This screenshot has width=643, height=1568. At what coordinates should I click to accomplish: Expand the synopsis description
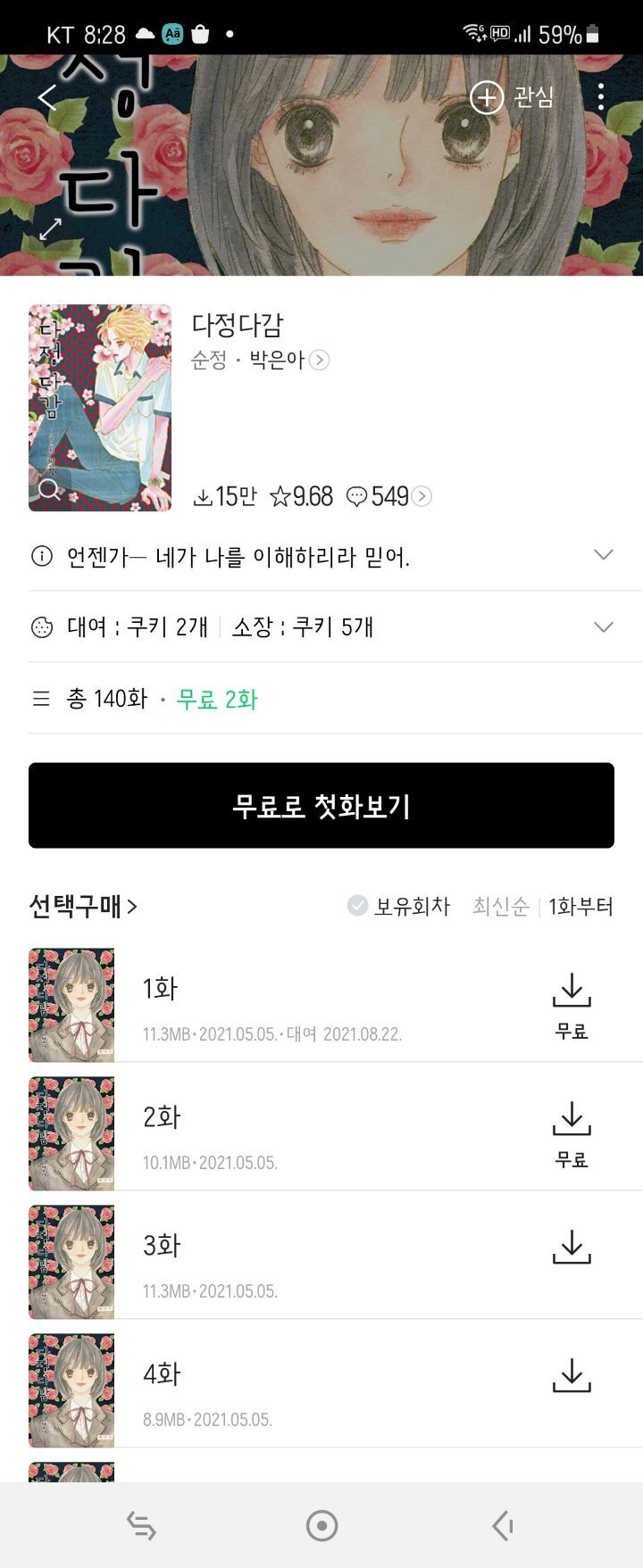pos(321,557)
